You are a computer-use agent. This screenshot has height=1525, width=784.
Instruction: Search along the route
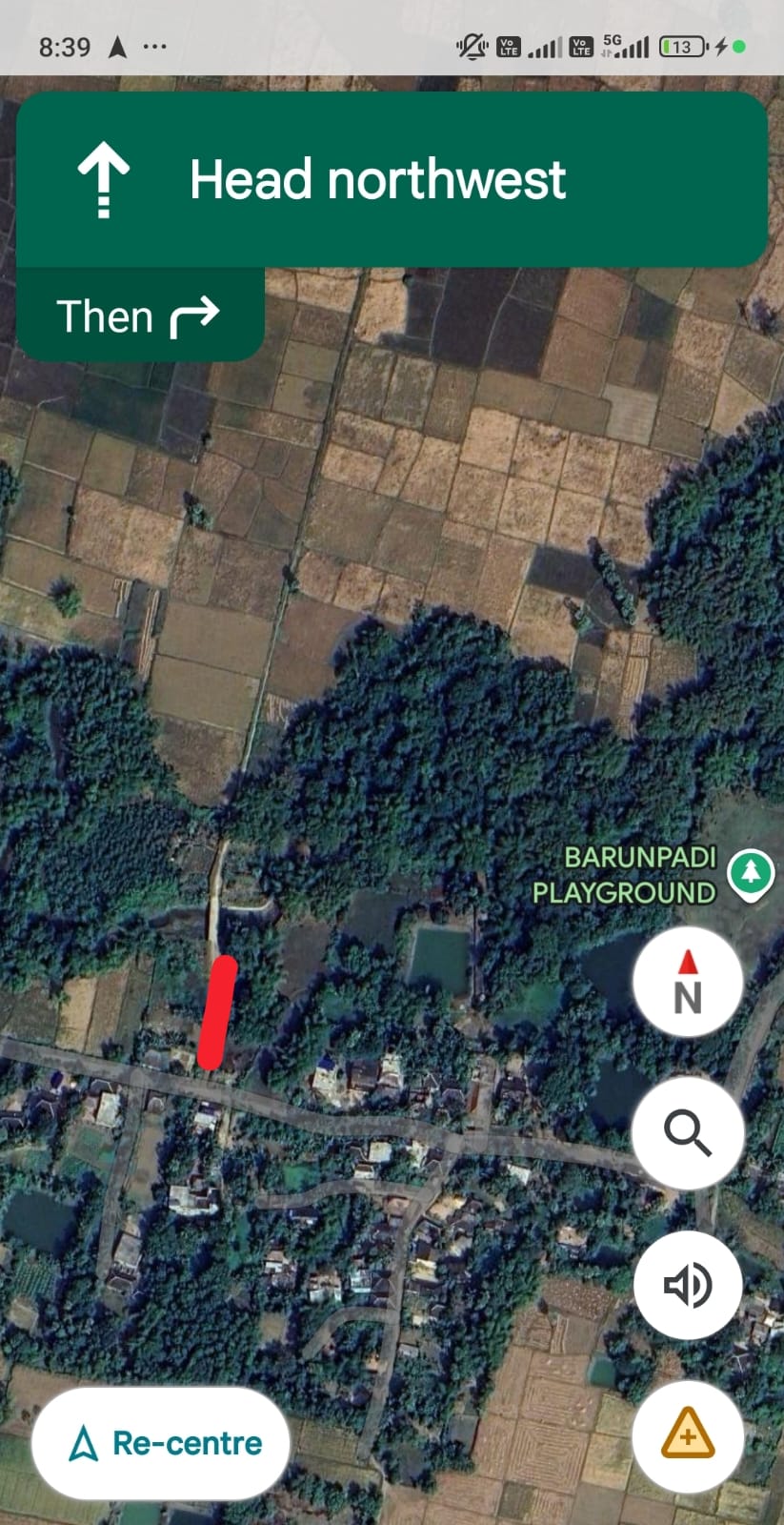(x=688, y=1132)
